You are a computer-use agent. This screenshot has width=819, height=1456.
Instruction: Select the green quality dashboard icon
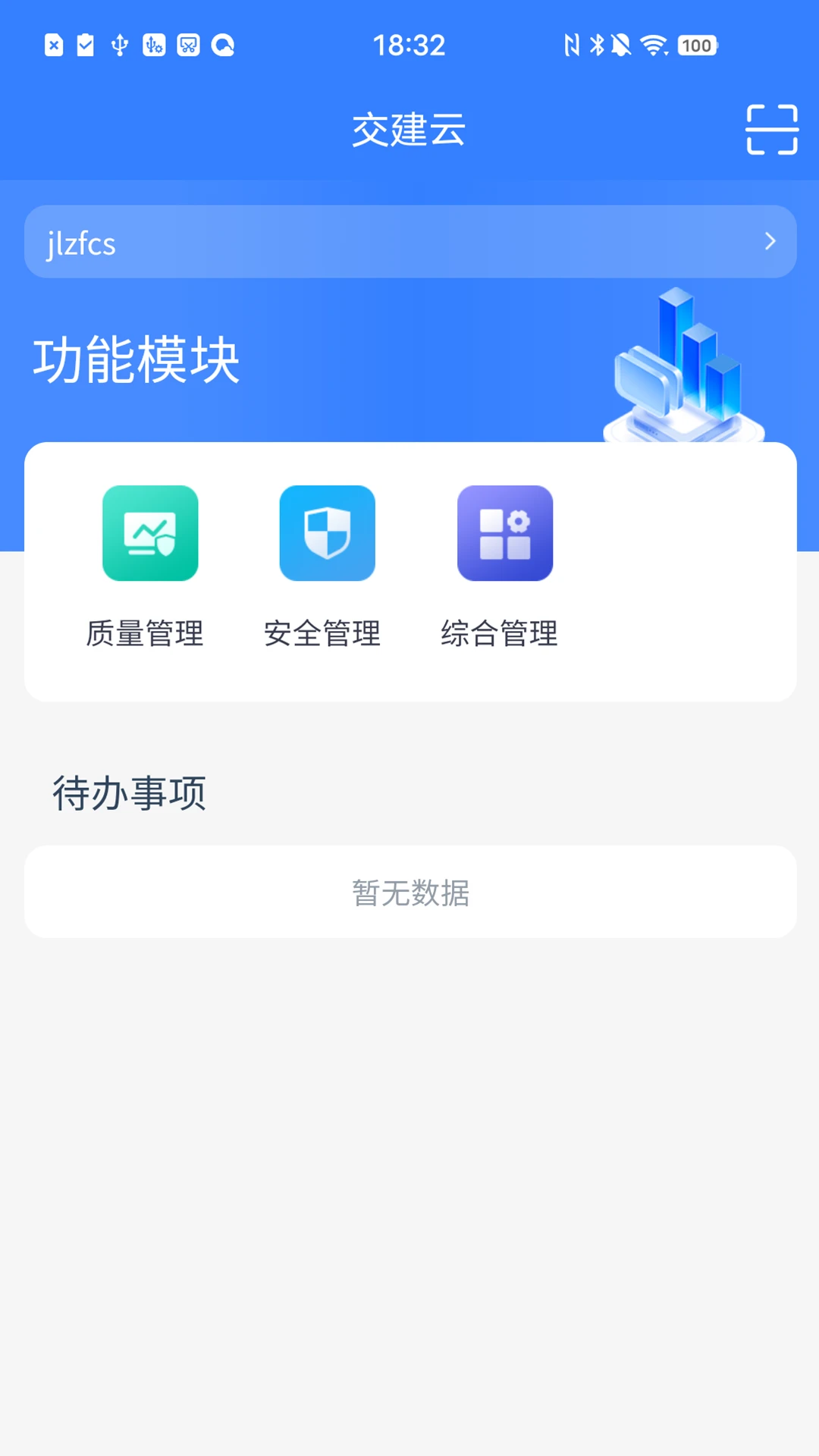pyautogui.click(x=150, y=533)
